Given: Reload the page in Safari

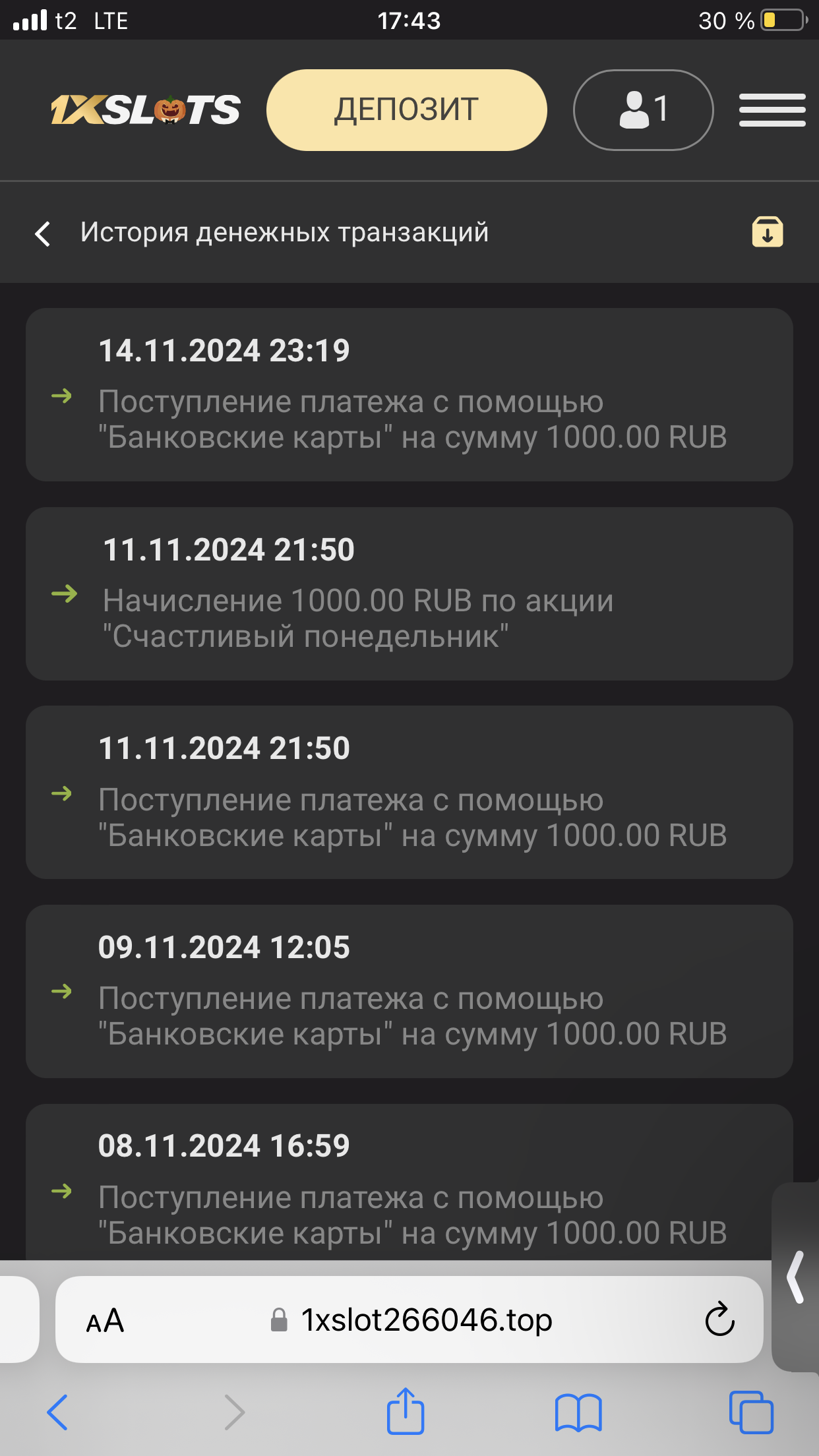Looking at the screenshot, I should [719, 1321].
